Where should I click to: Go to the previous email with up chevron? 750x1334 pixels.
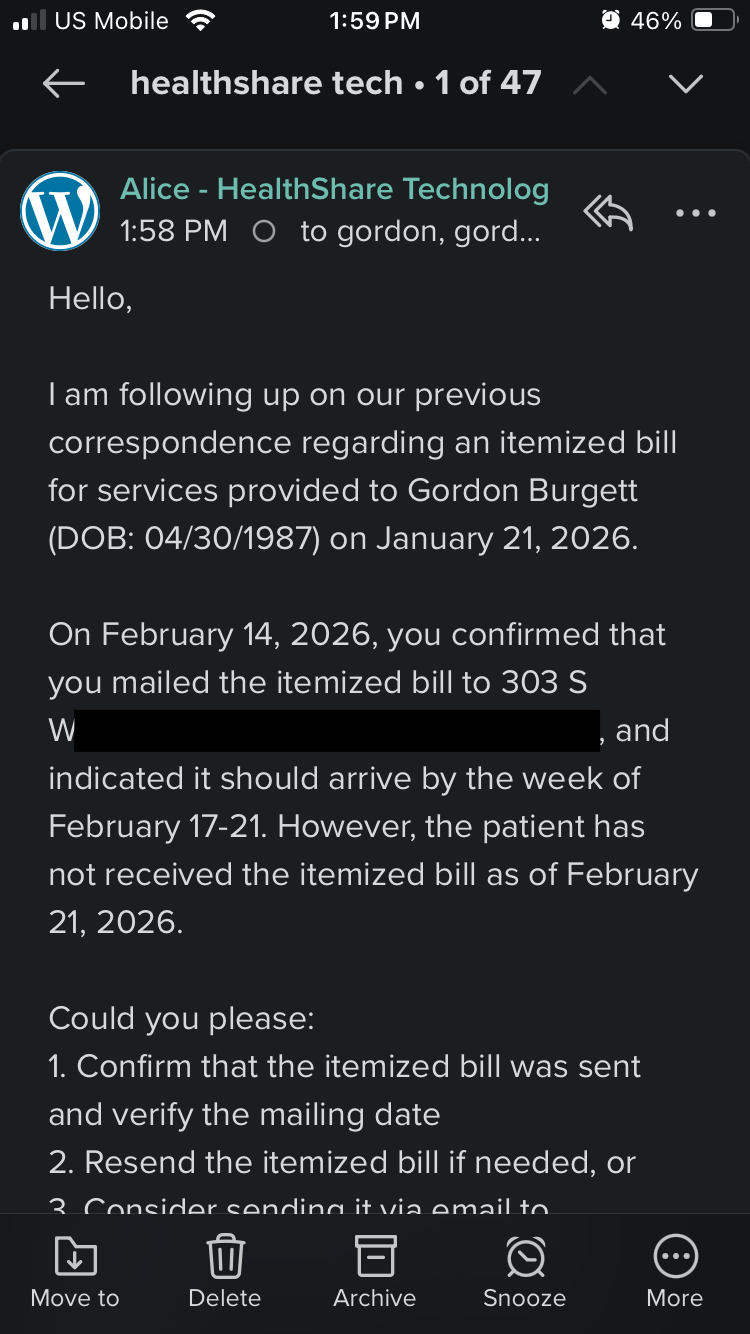click(590, 85)
